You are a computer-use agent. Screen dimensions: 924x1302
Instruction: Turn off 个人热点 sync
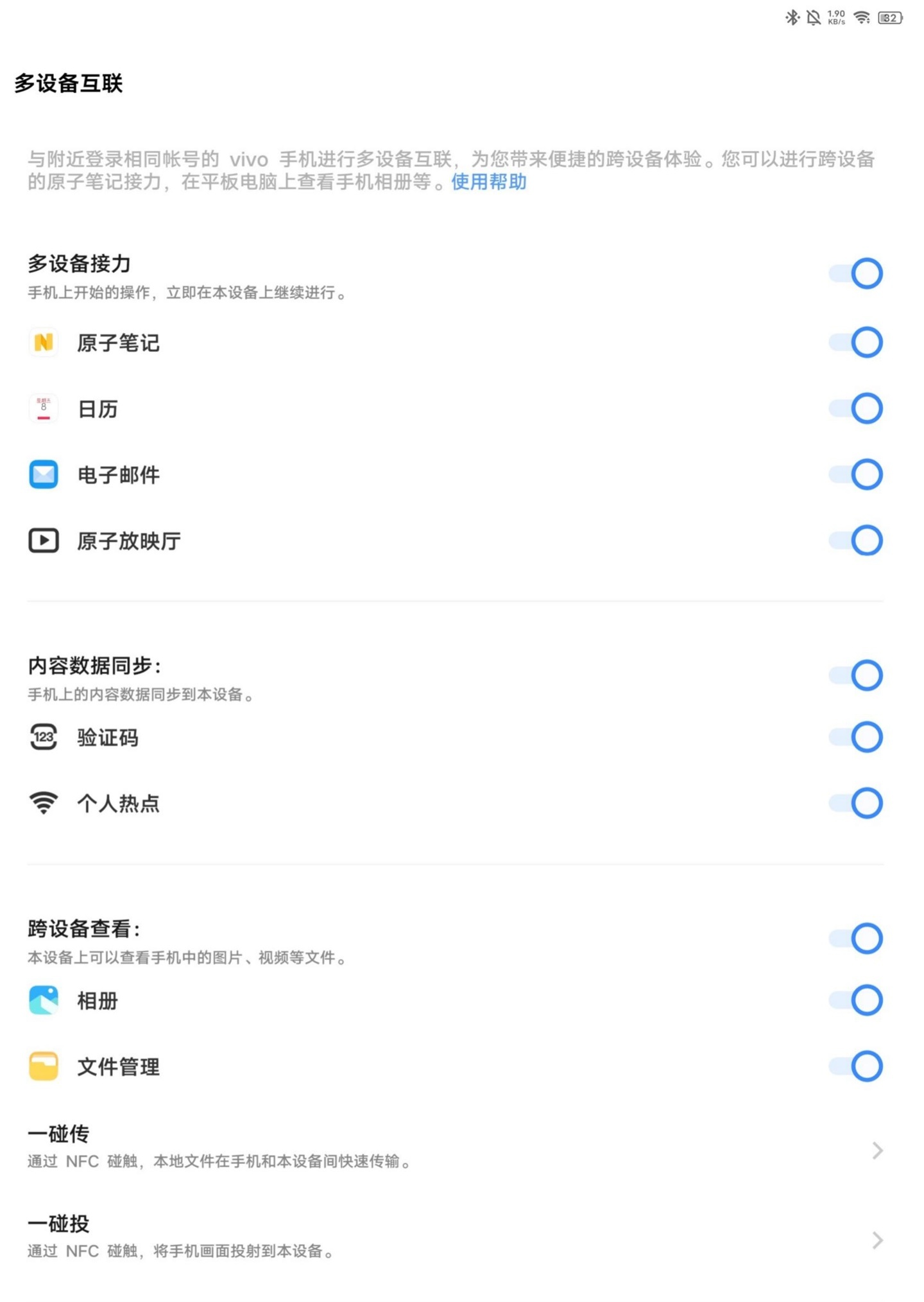[855, 803]
